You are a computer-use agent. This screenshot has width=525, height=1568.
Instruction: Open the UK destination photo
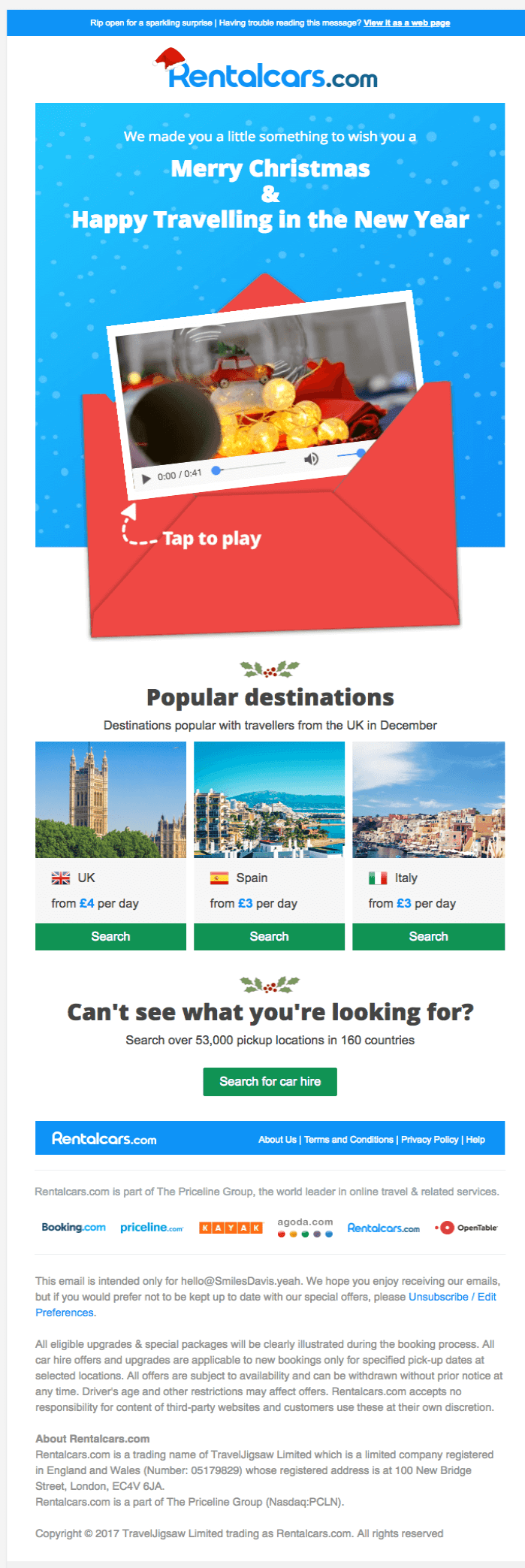click(x=110, y=799)
